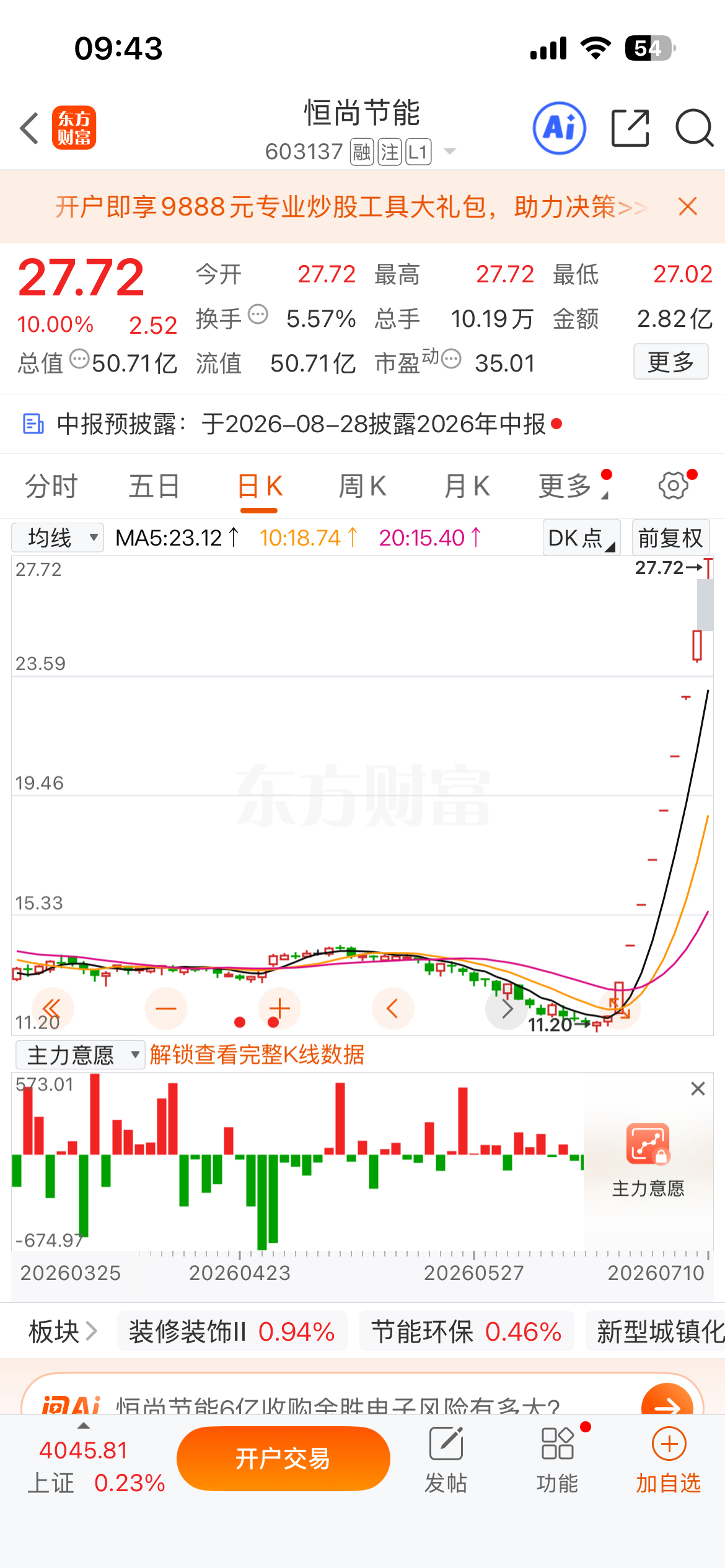The image size is (725, 1568).
Task: Add stock via 加自选
Action: tap(669, 1460)
